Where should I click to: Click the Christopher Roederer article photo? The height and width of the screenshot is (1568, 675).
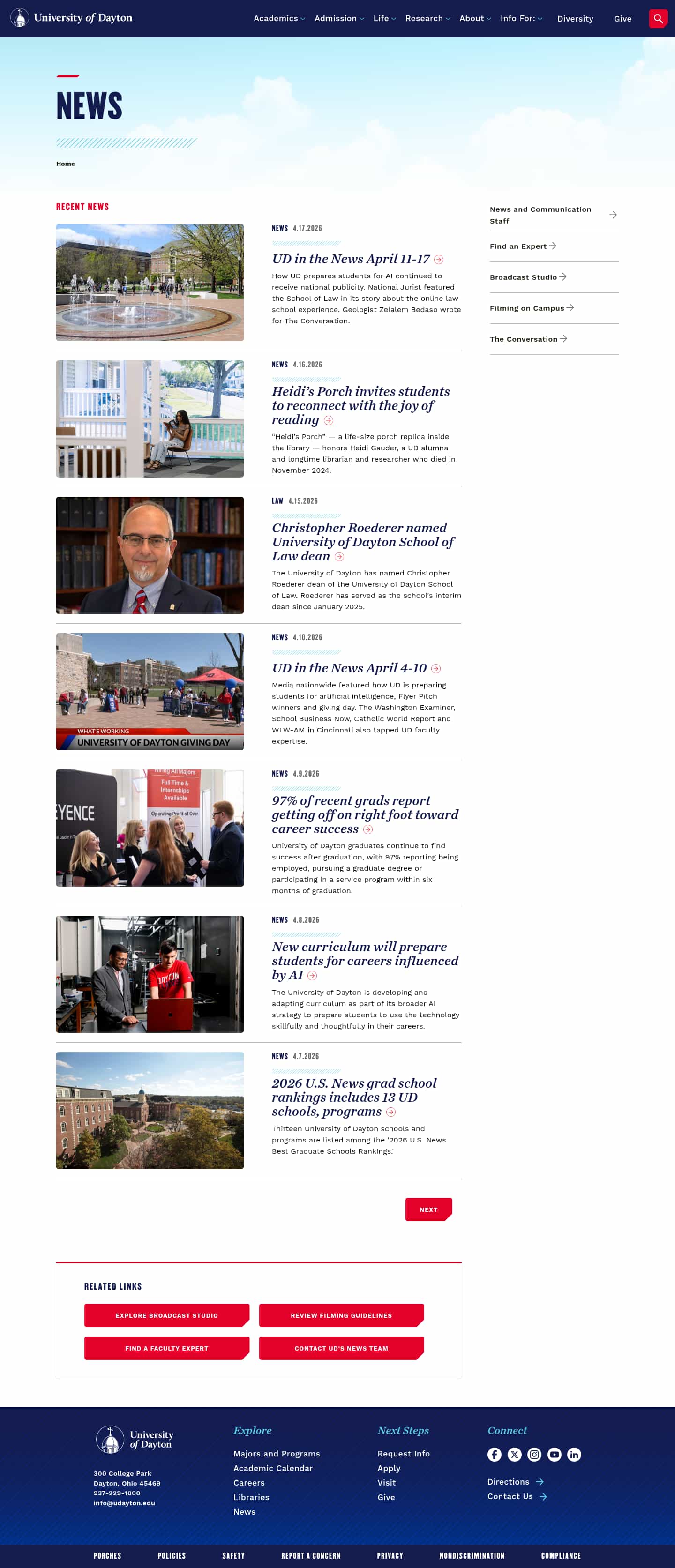click(150, 554)
